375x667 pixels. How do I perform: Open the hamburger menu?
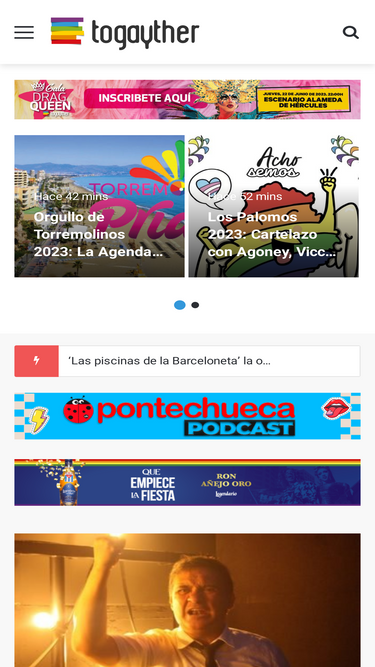[24, 32]
